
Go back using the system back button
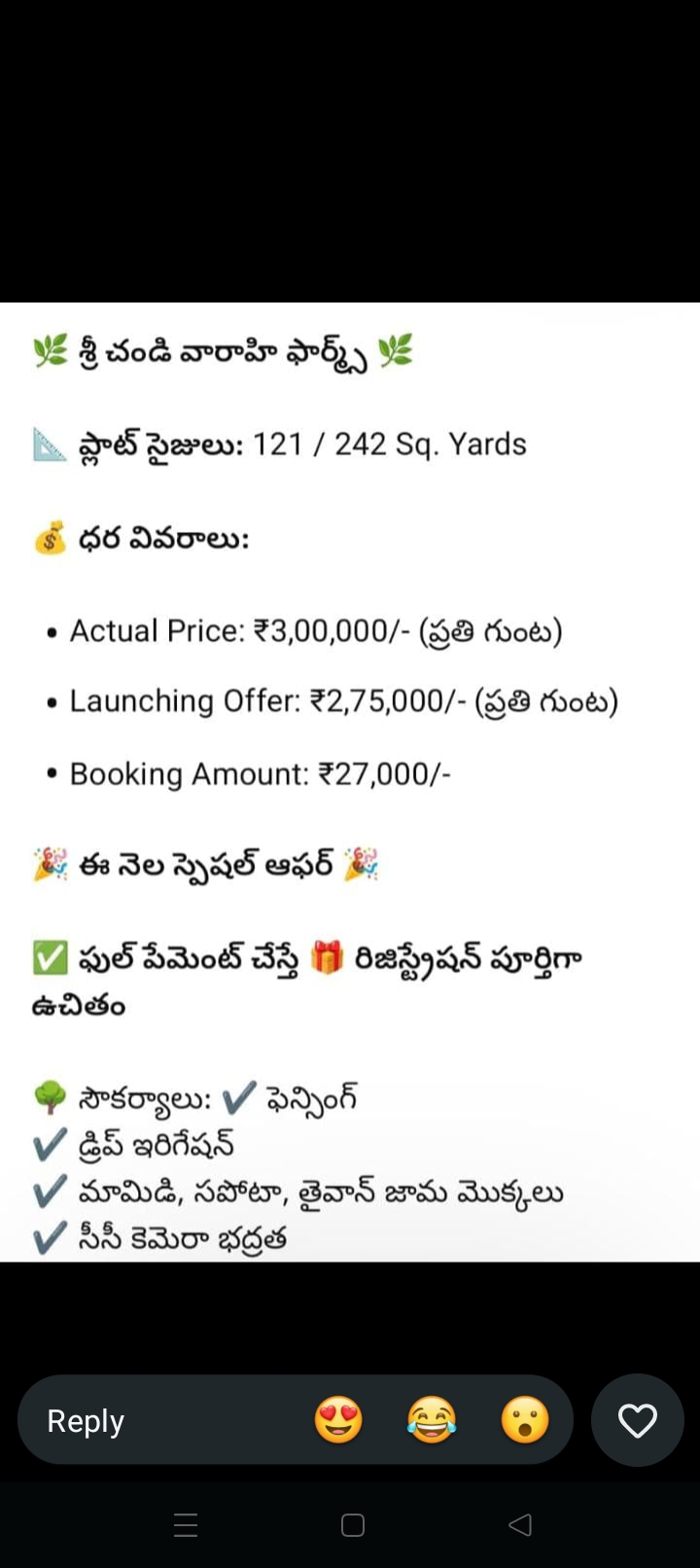point(520,1524)
